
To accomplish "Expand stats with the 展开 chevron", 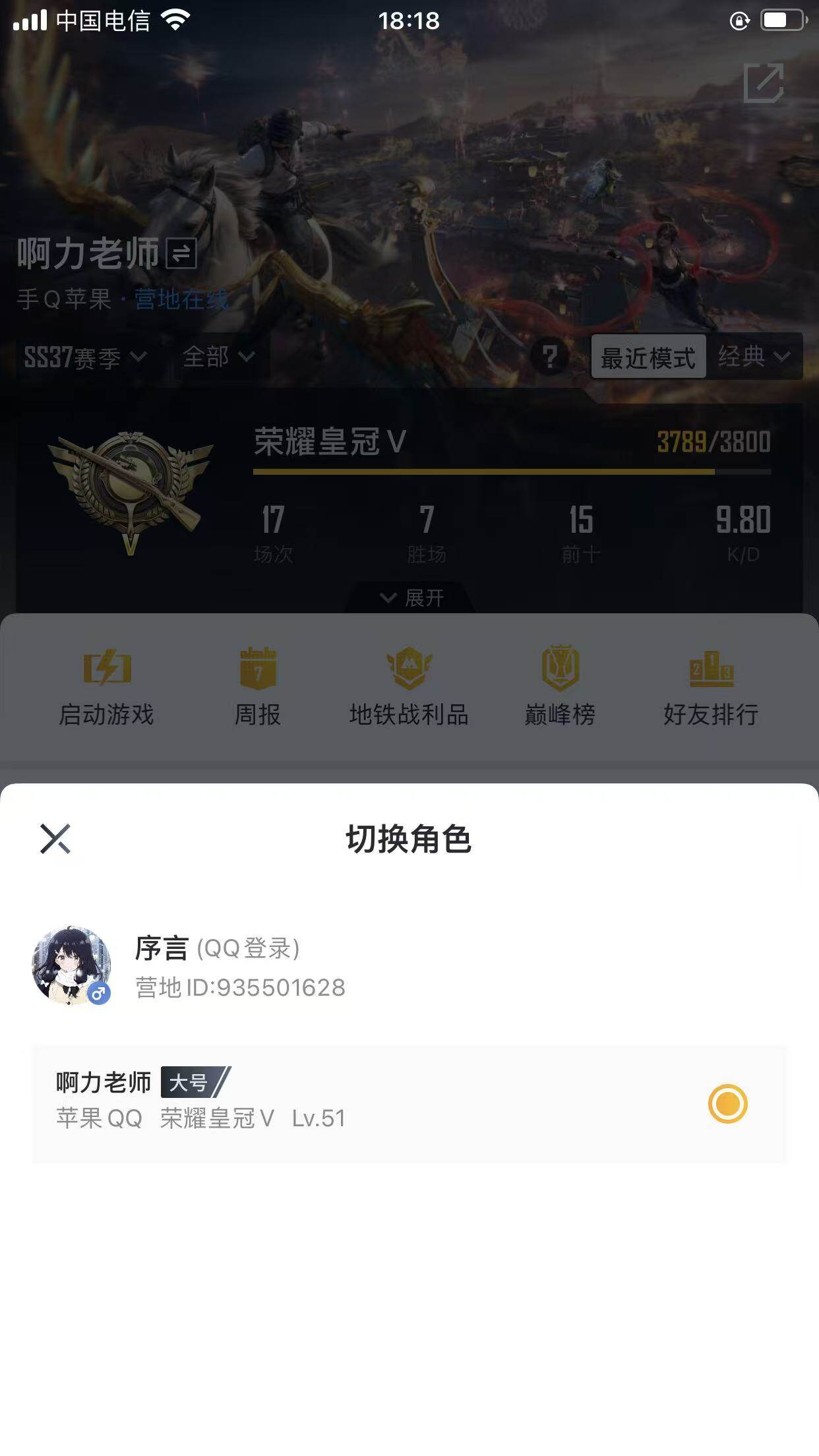I will click(409, 599).
